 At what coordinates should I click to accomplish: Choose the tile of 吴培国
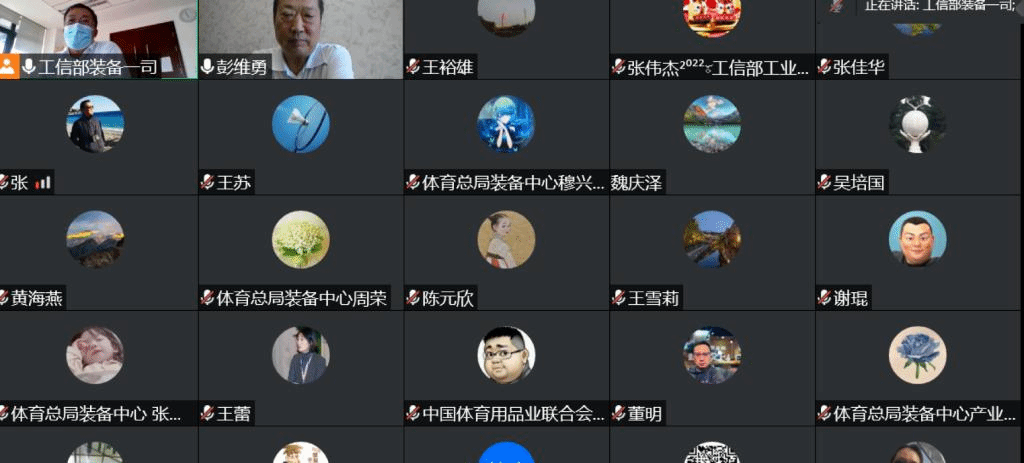tap(917, 135)
